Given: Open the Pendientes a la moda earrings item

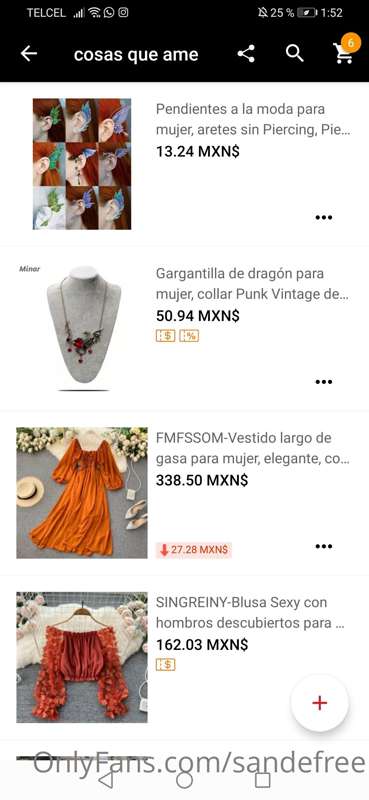Looking at the screenshot, I should pos(184,164).
